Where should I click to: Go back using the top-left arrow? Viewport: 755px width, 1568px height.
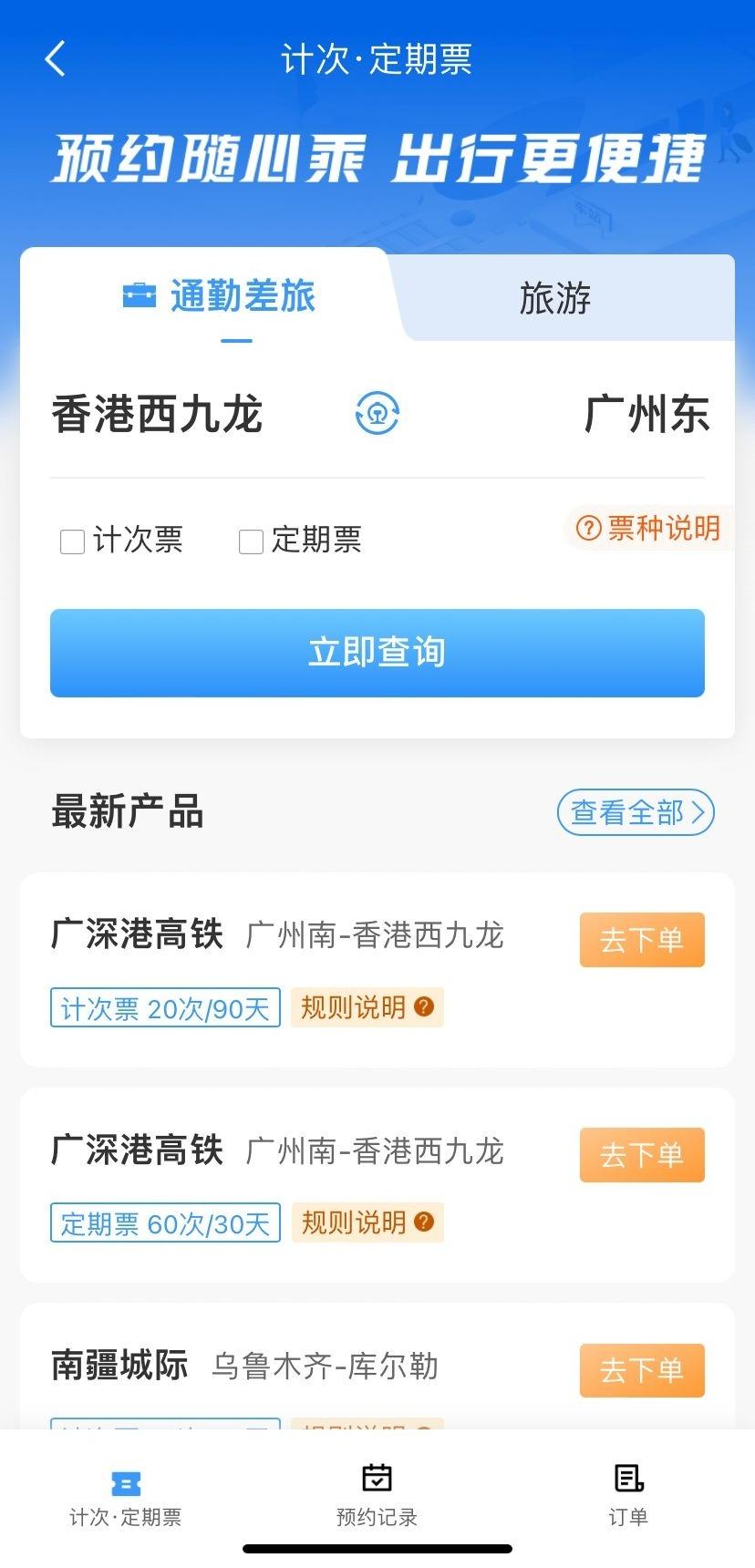pyautogui.click(x=56, y=59)
